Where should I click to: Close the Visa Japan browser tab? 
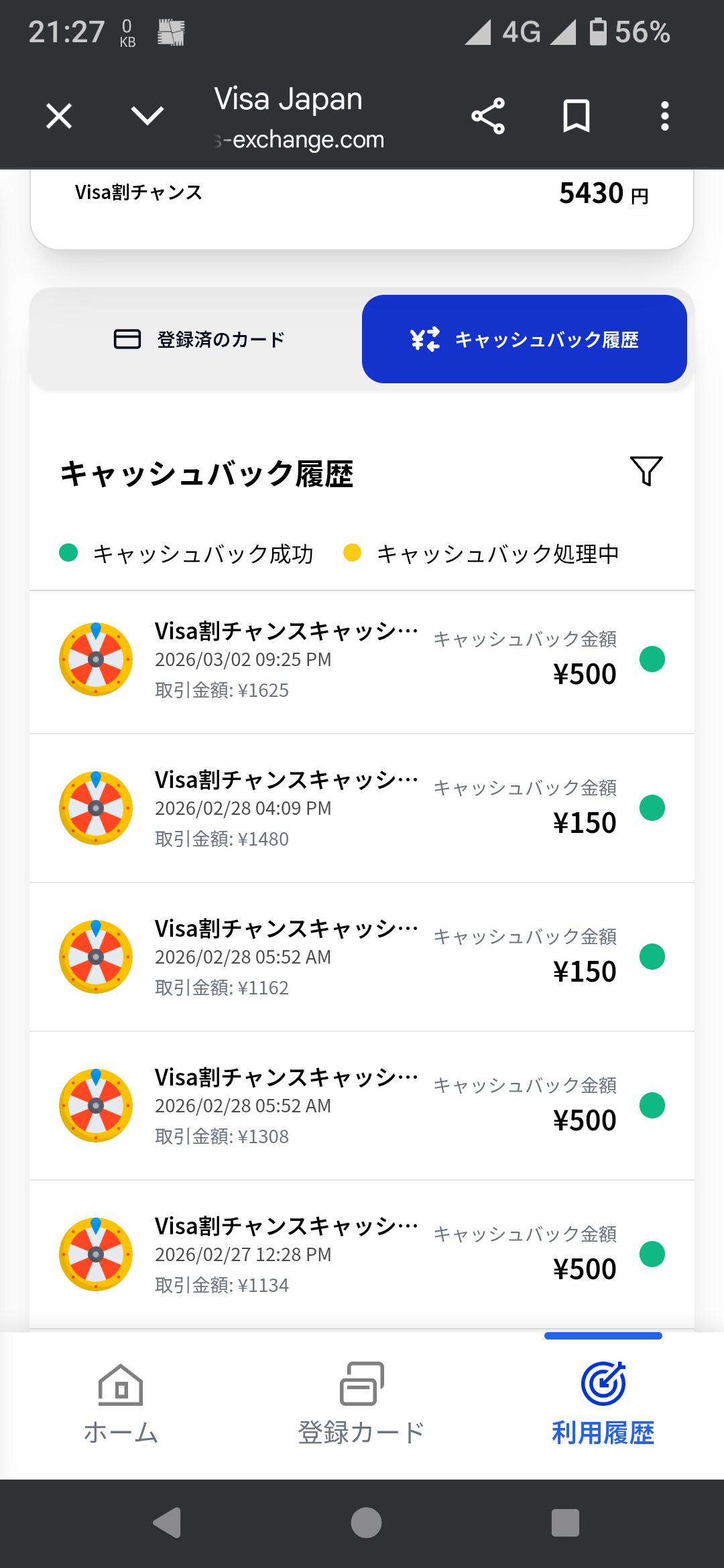(x=59, y=117)
